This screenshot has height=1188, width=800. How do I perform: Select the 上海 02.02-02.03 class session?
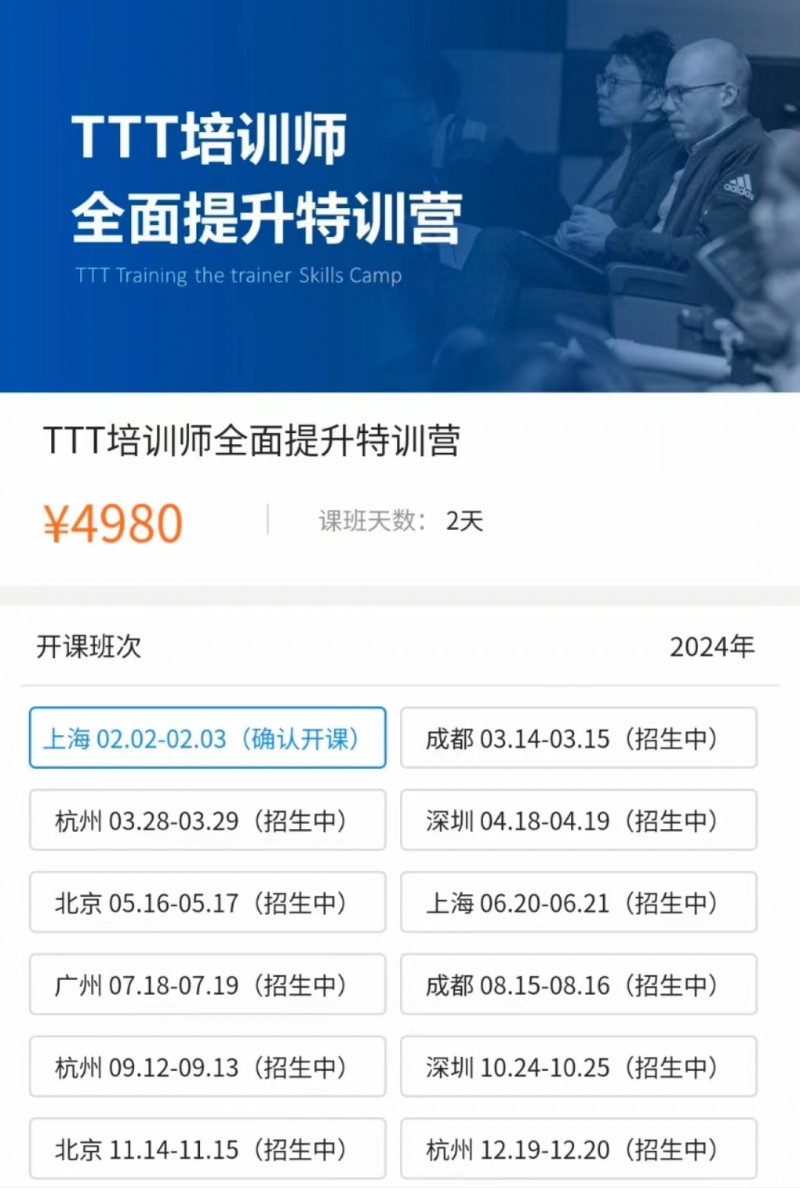[207, 738]
